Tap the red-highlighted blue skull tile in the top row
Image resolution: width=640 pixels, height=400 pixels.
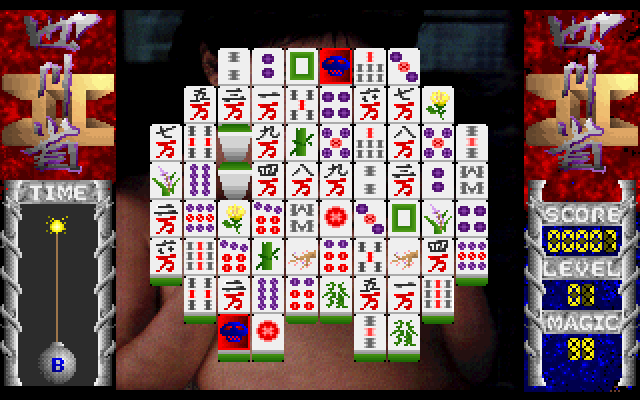tap(335, 65)
